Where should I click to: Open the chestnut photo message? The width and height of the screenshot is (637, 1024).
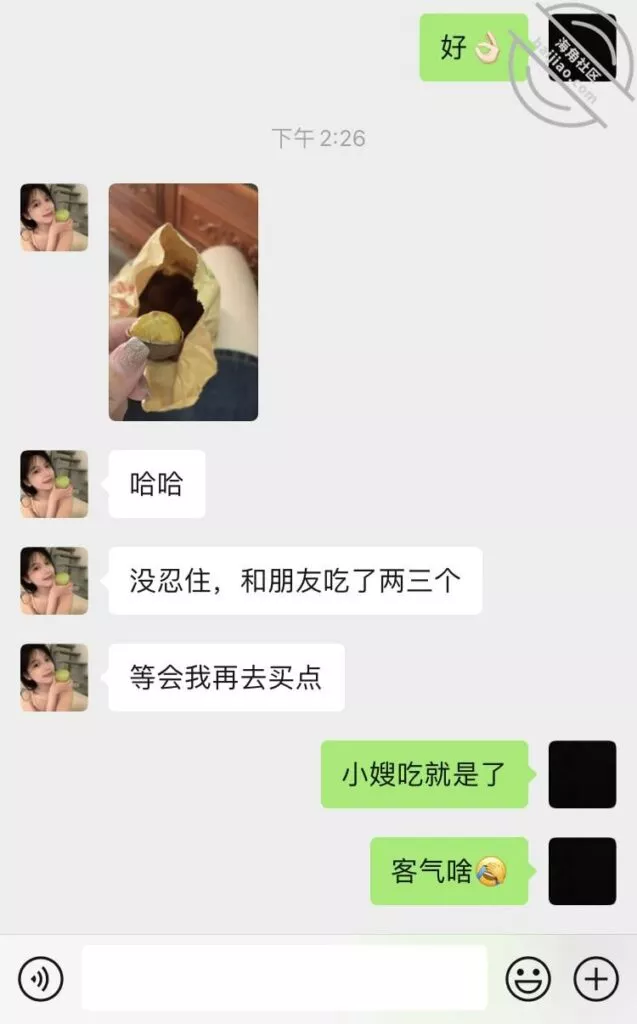click(183, 301)
